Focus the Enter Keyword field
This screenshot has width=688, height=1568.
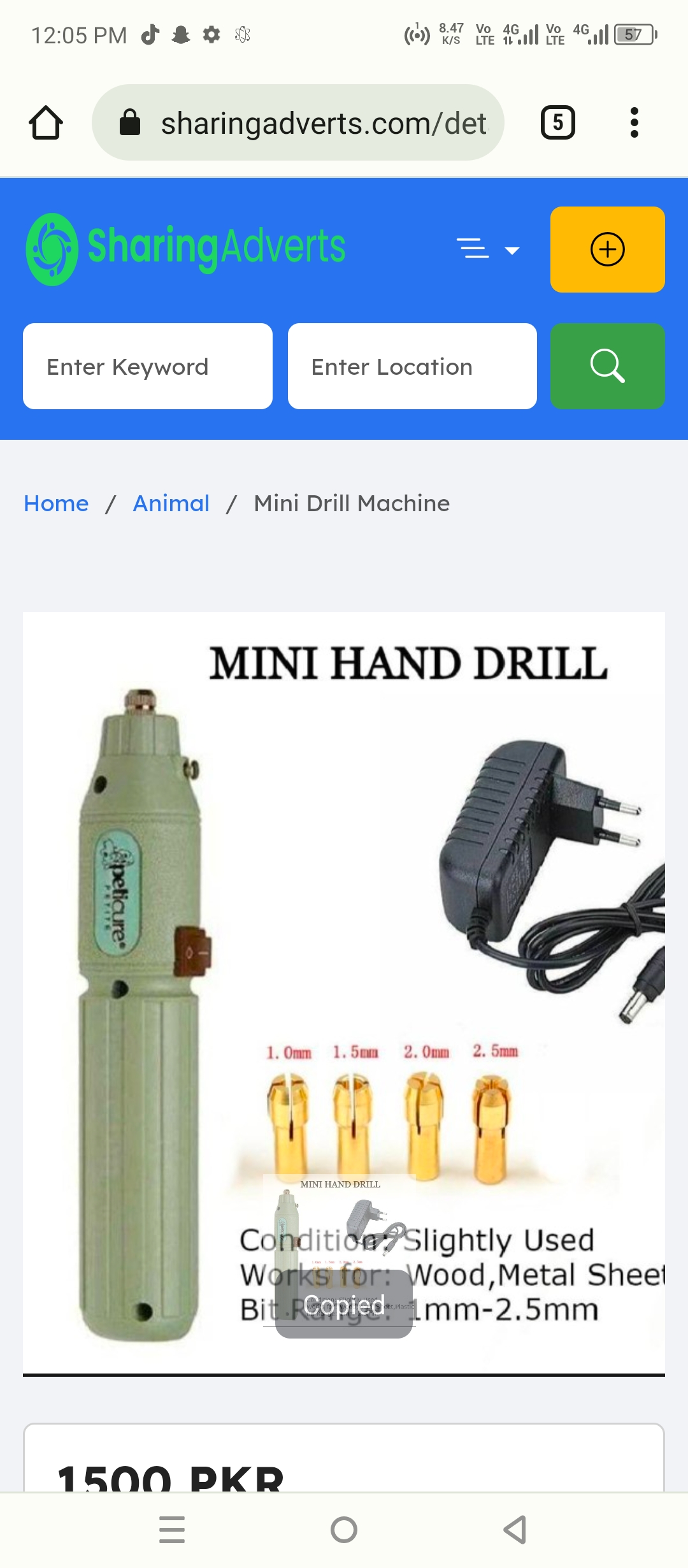pyautogui.click(x=148, y=367)
